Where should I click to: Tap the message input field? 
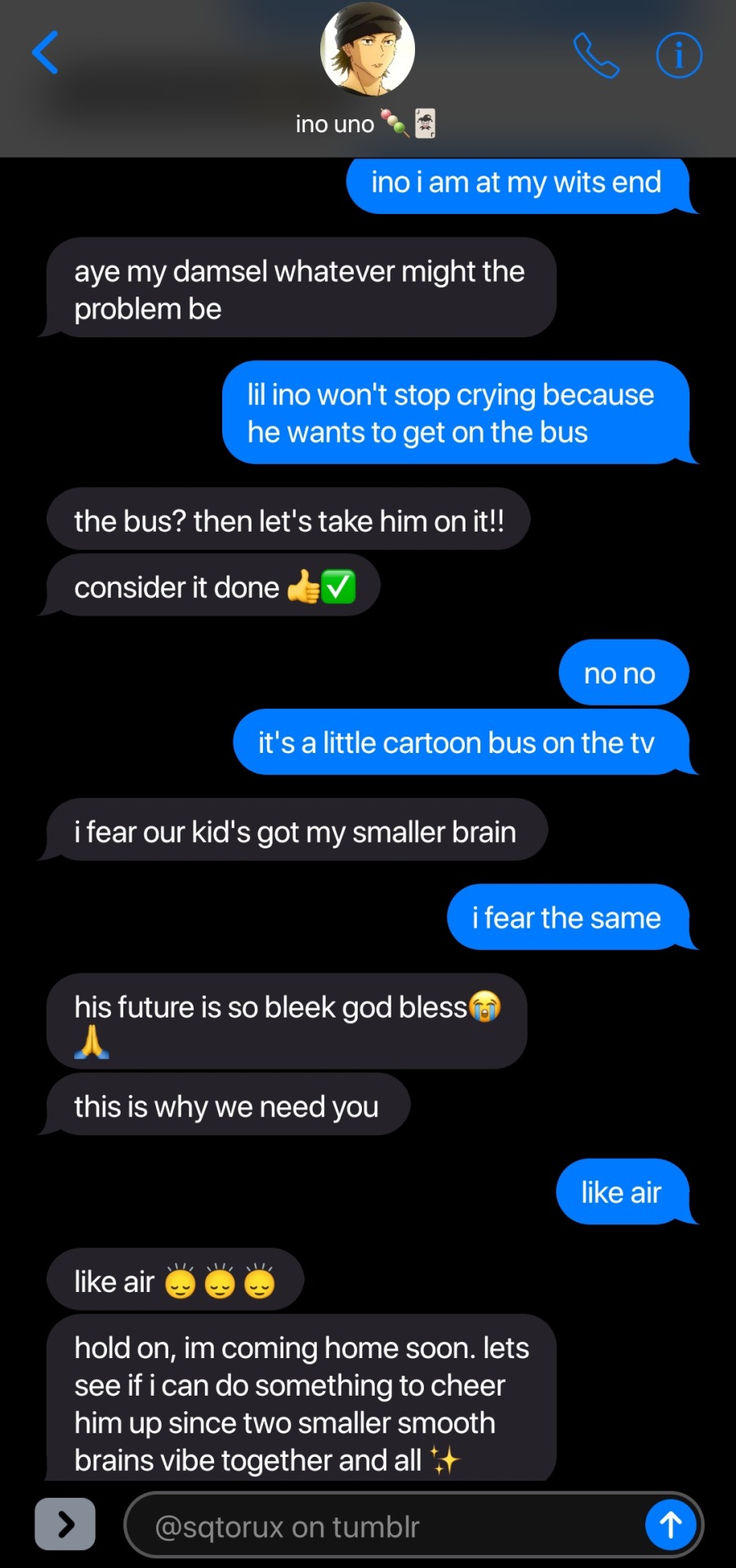[384, 1526]
